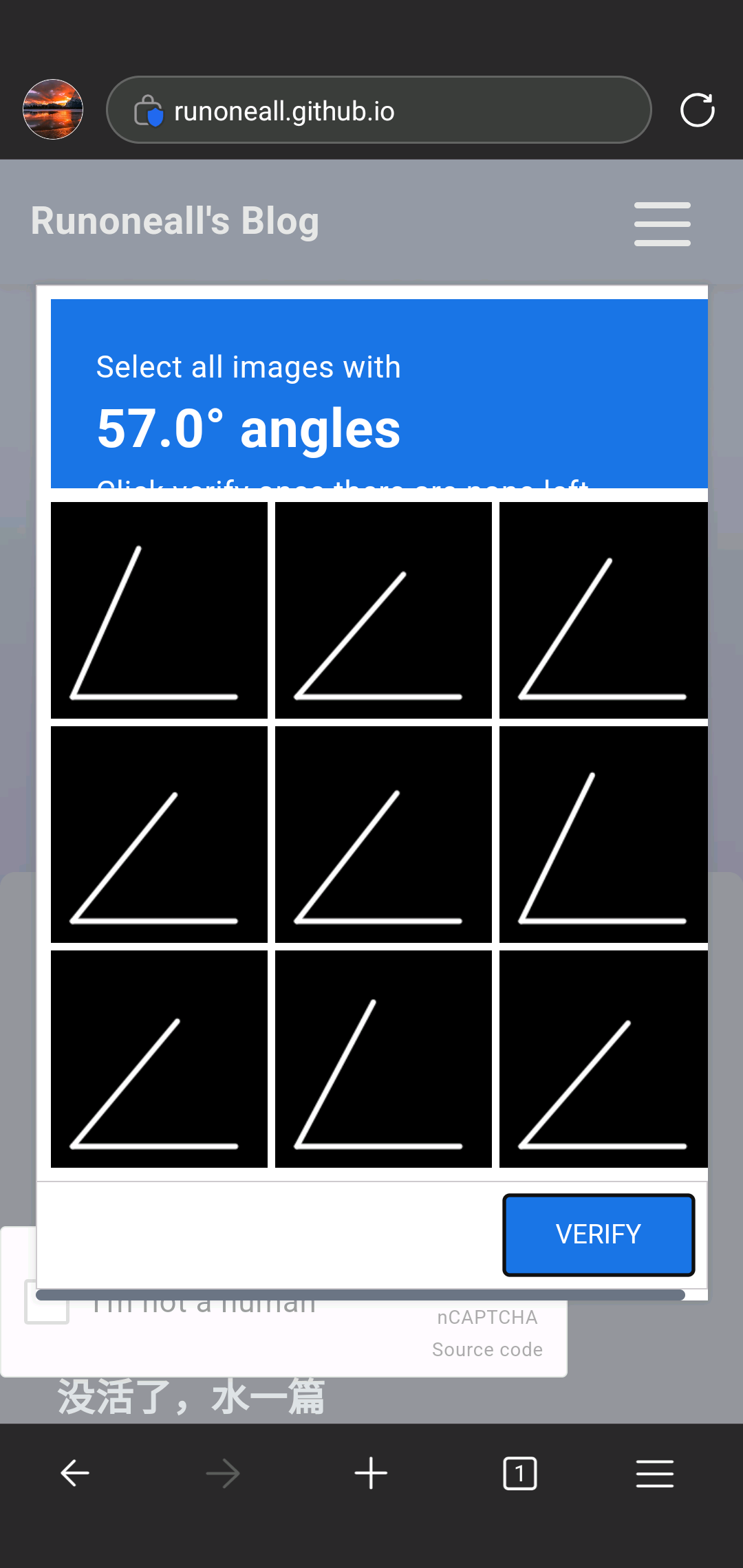Select the middle-right angle image
The height and width of the screenshot is (1568, 743).
[603, 834]
